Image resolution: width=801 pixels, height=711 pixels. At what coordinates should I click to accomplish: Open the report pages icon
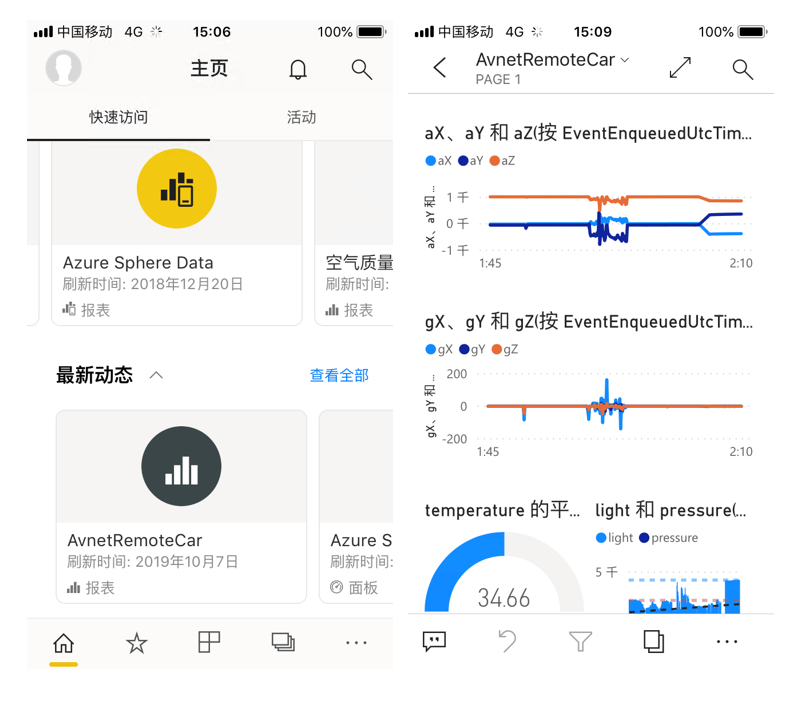pyautogui.click(x=653, y=641)
